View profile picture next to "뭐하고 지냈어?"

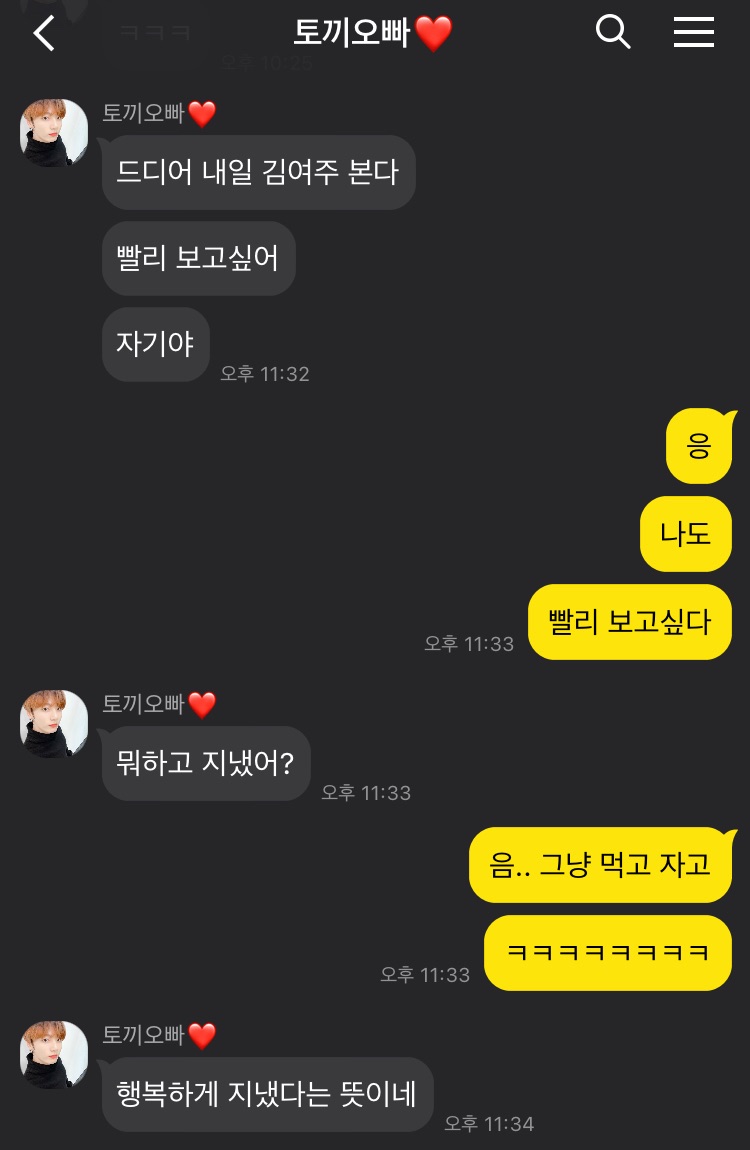(x=54, y=724)
